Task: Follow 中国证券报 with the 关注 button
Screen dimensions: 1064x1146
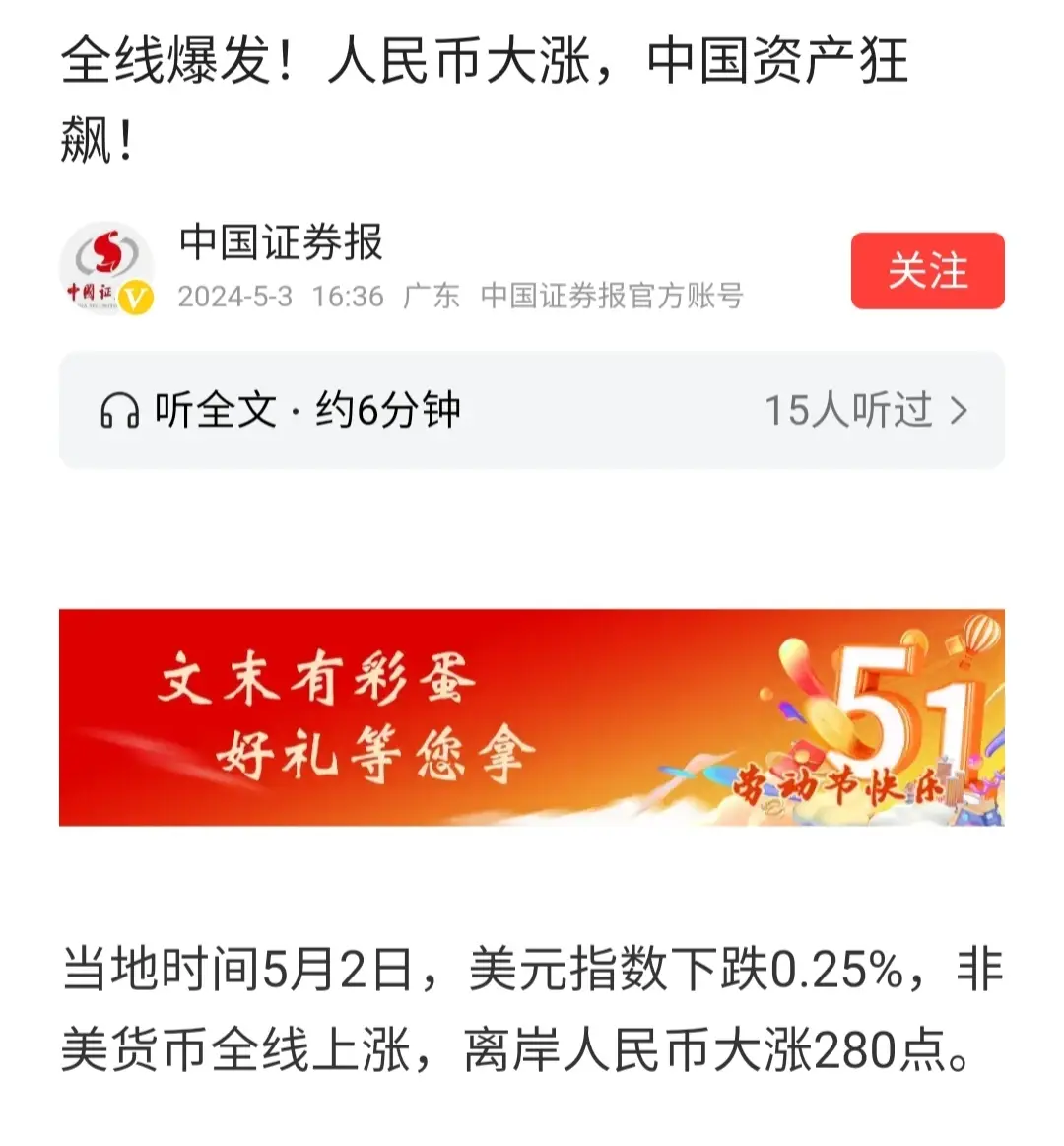Action: pyautogui.click(x=927, y=271)
